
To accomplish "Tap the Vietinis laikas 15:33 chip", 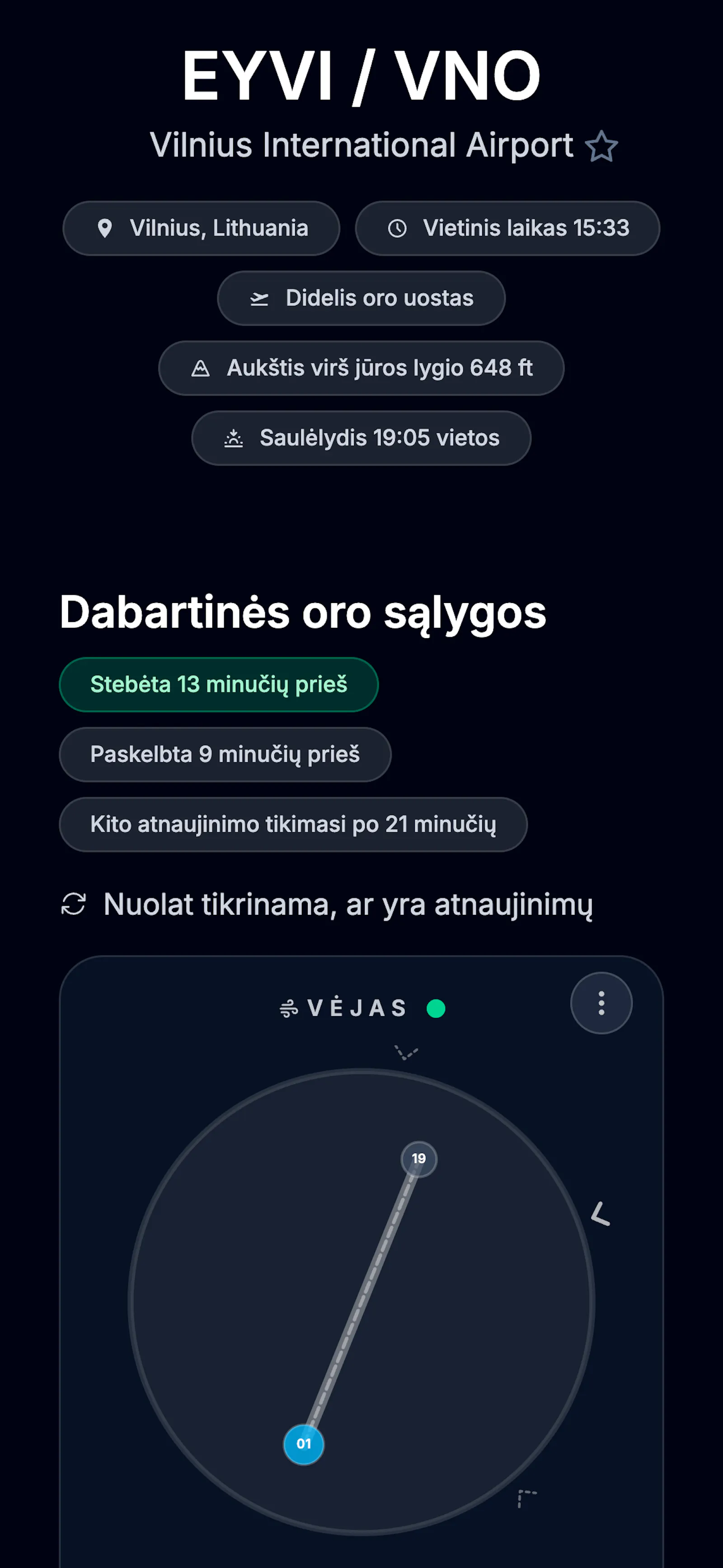I will [507, 228].
